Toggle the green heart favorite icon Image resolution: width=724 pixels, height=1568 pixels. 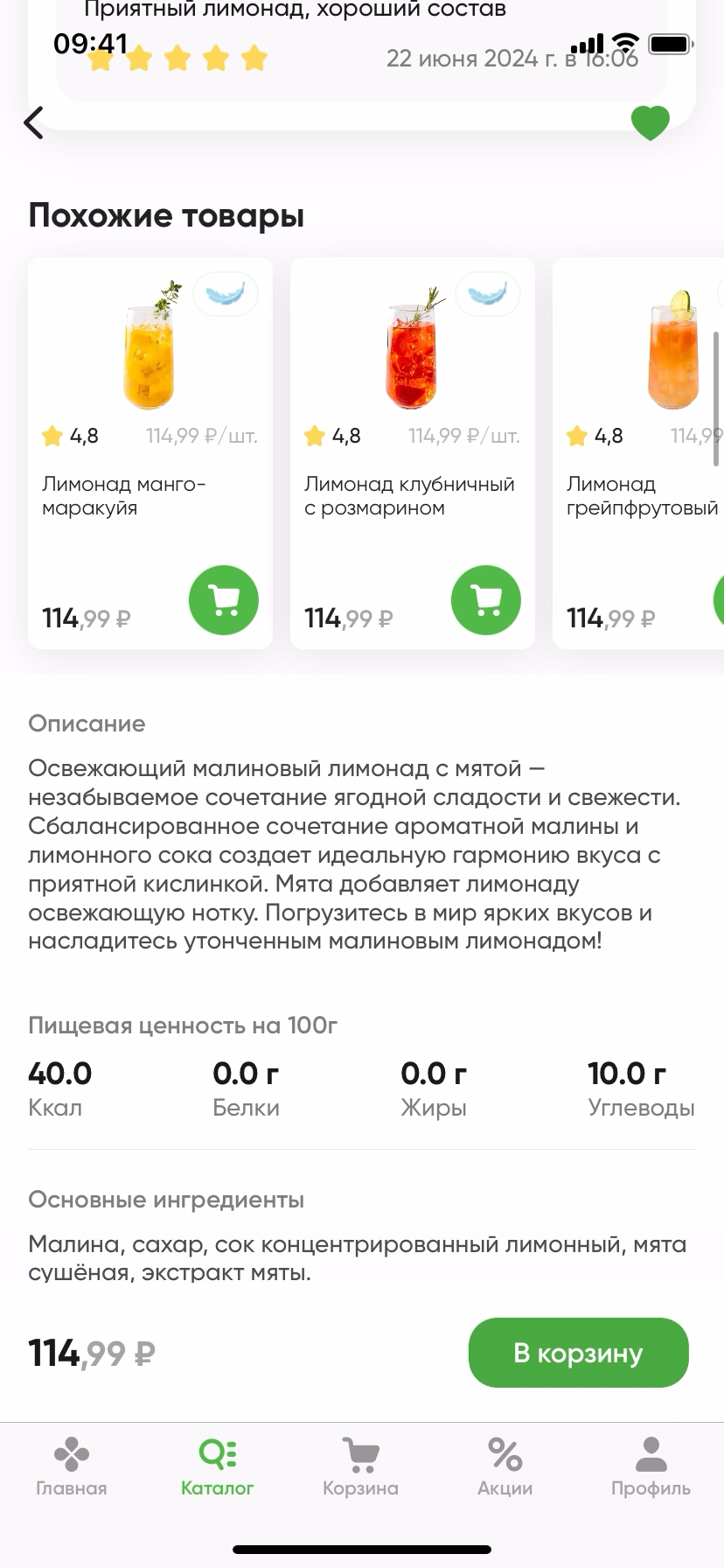coord(650,122)
